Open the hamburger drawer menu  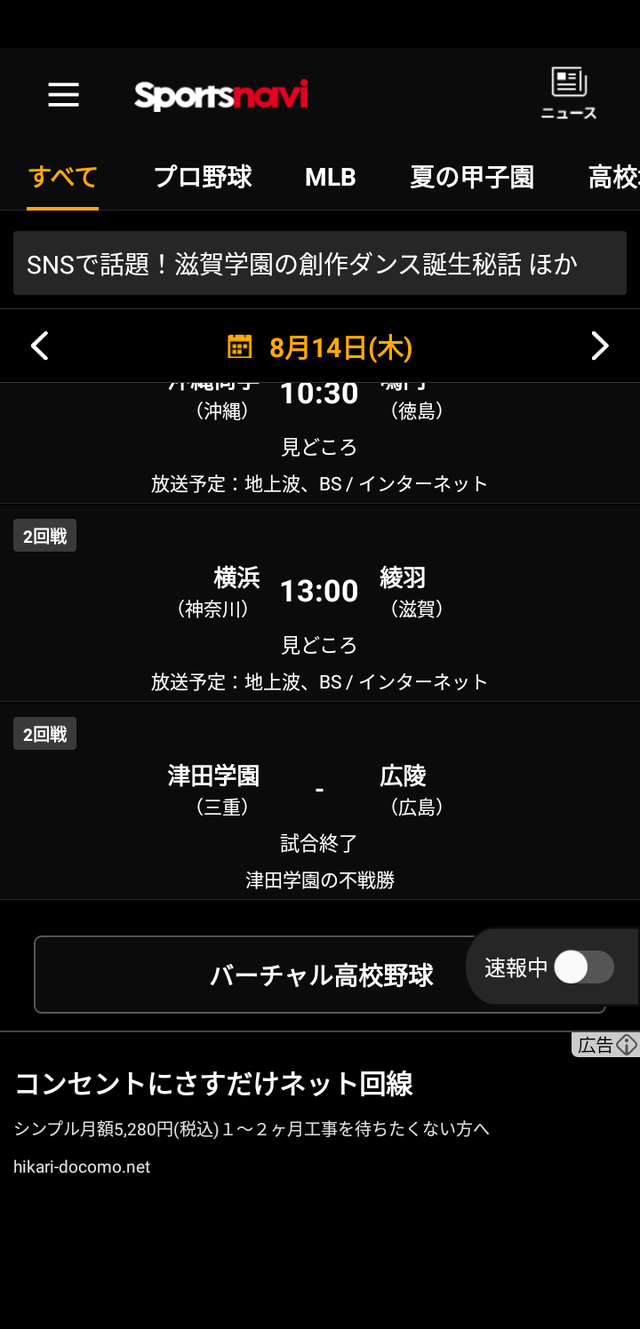[x=63, y=95]
